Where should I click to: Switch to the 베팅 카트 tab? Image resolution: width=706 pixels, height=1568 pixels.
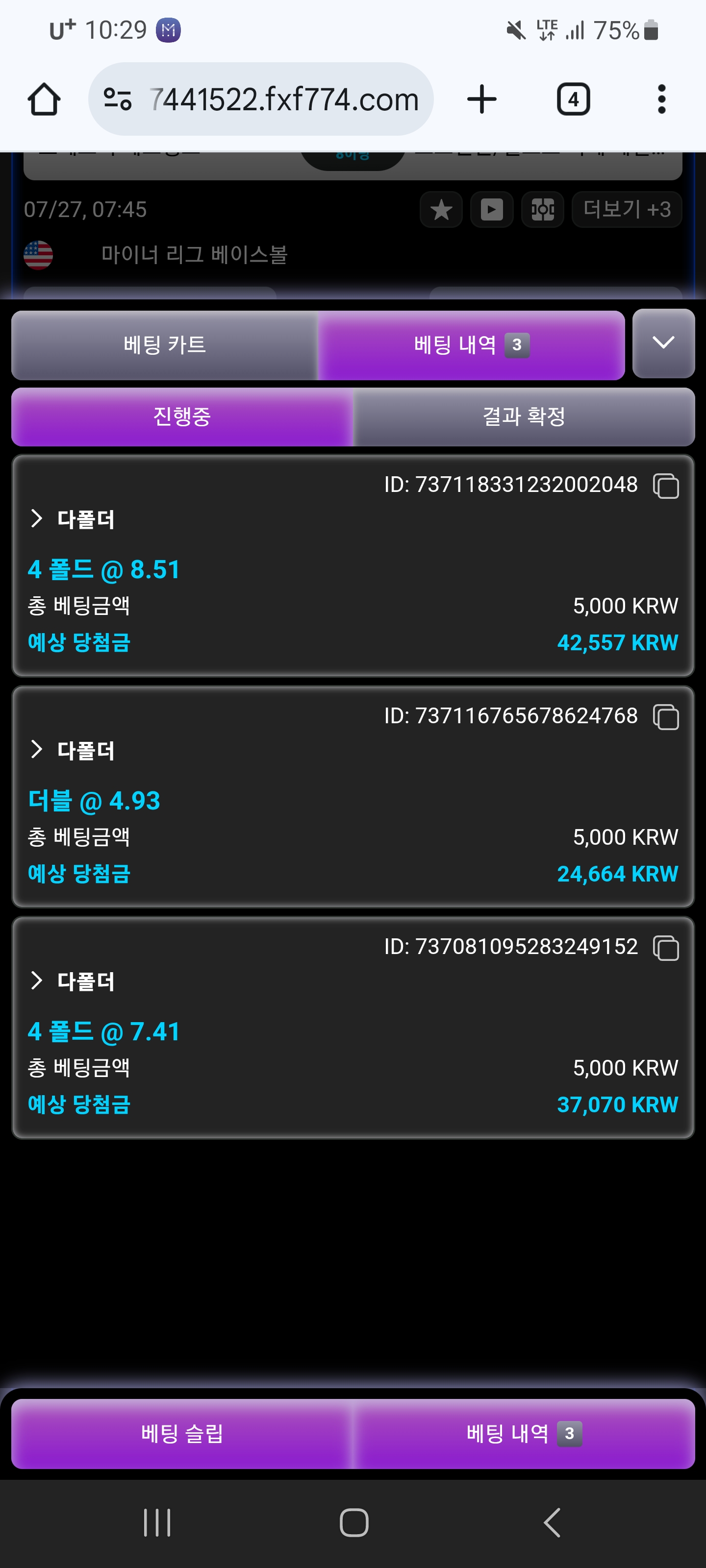(x=164, y=345)
